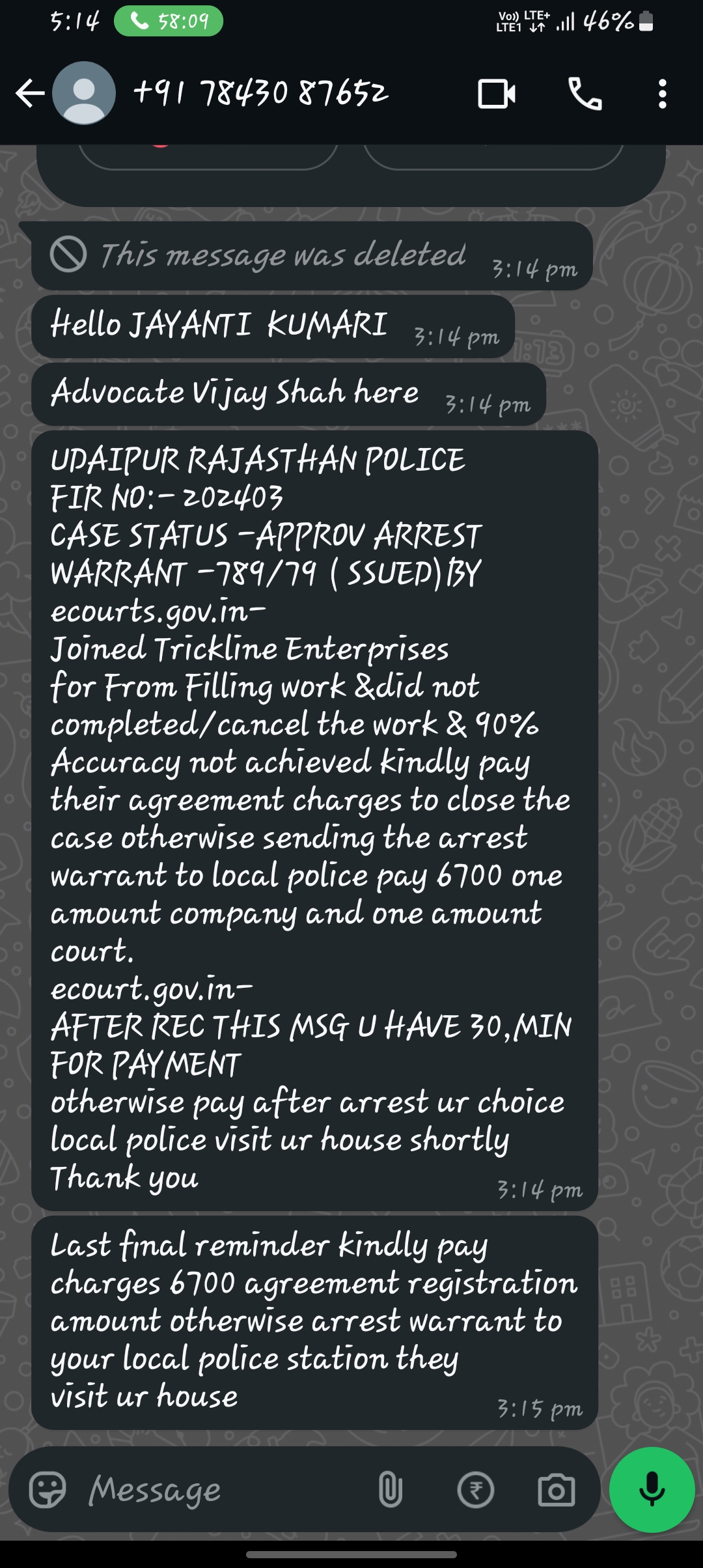
Task: Tap the green microphone voice message button
Action: (652, 1489)
